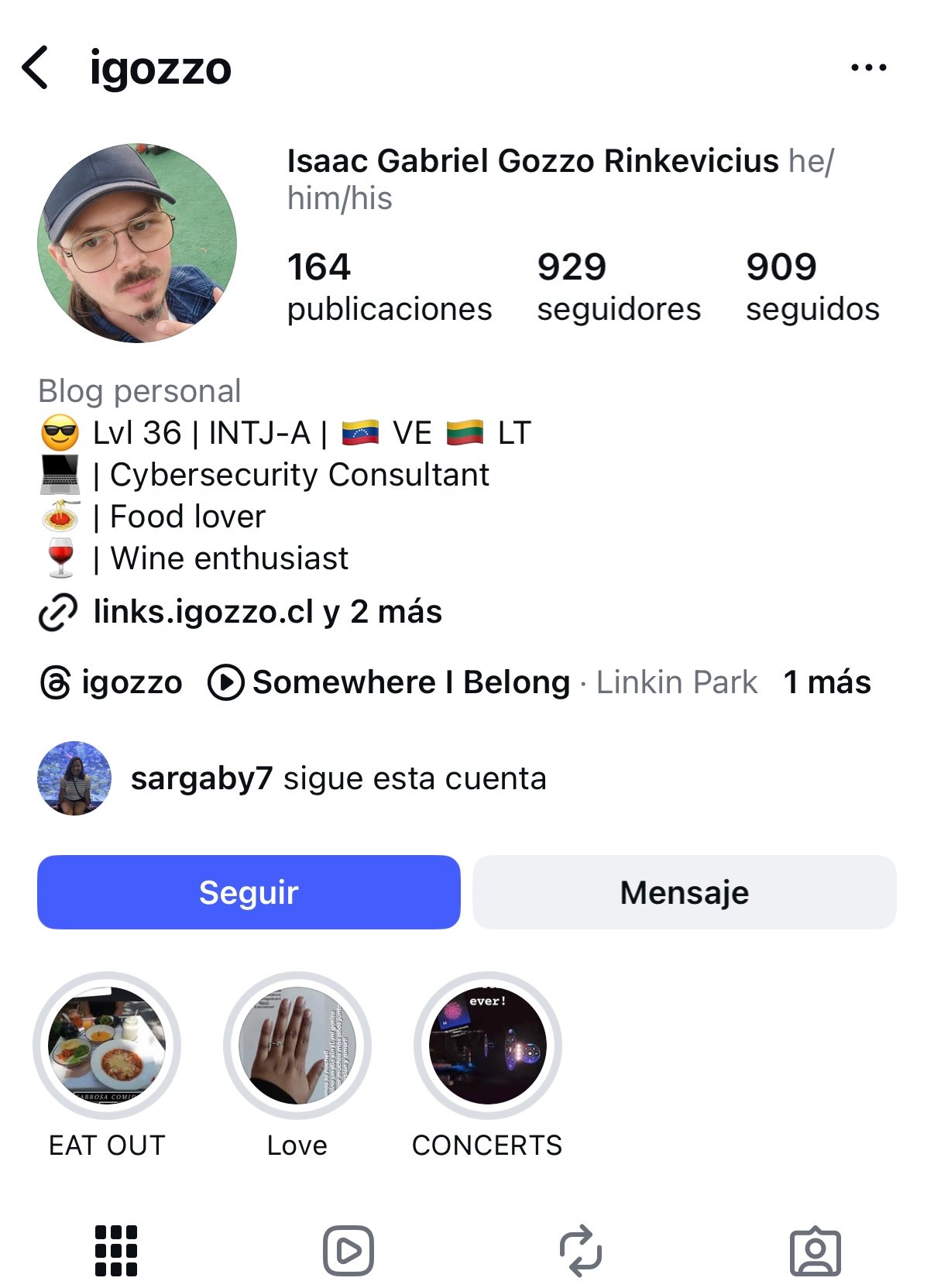
Task: Show the 909 seguidos list
Action: point(812,287)
